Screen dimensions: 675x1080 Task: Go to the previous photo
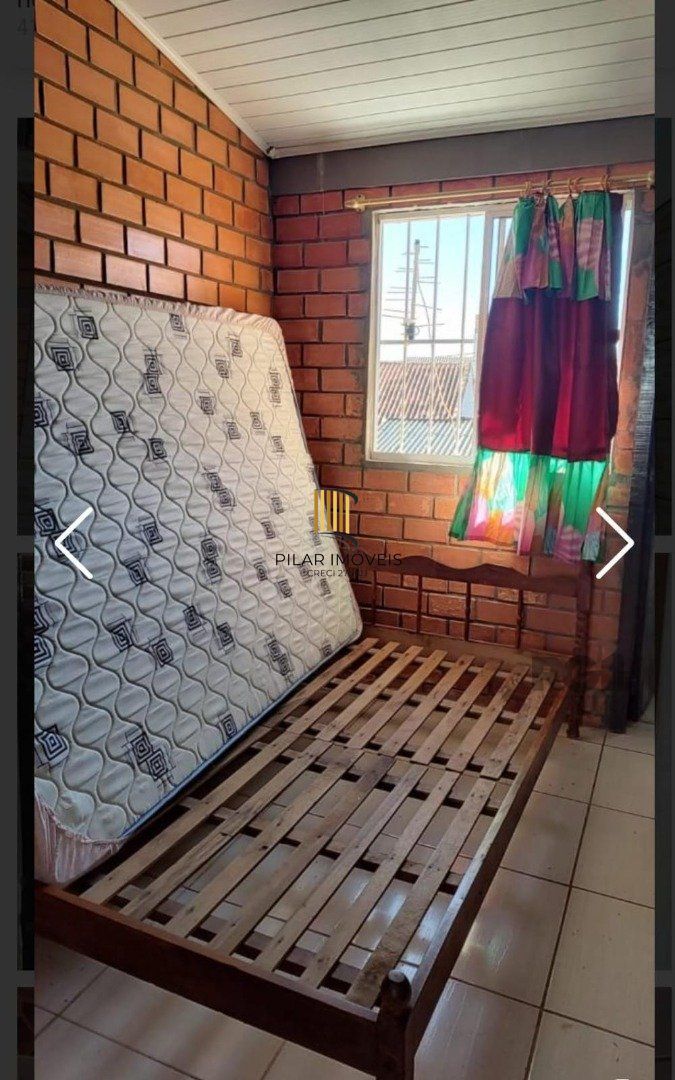[x=74, y=543]
